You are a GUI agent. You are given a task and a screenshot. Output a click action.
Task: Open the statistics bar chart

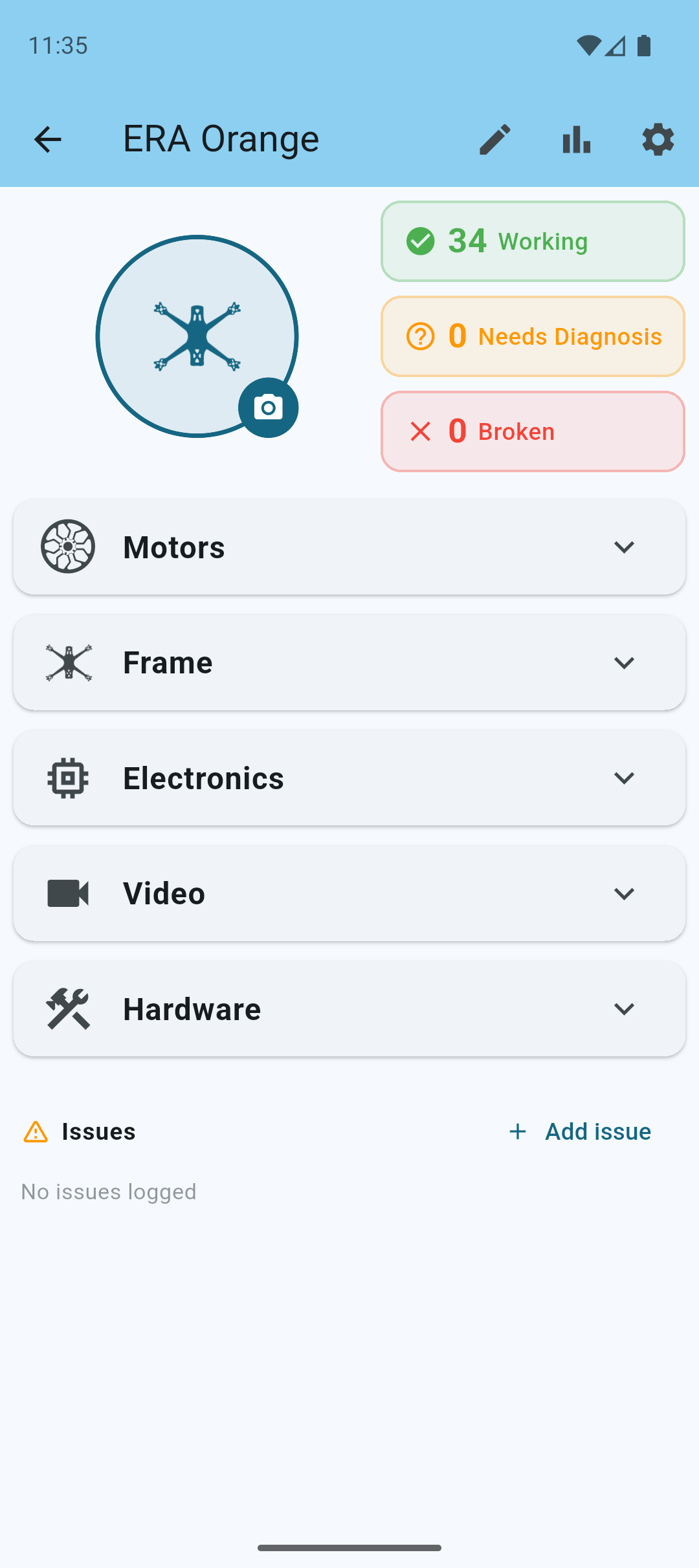coord(577,139)
